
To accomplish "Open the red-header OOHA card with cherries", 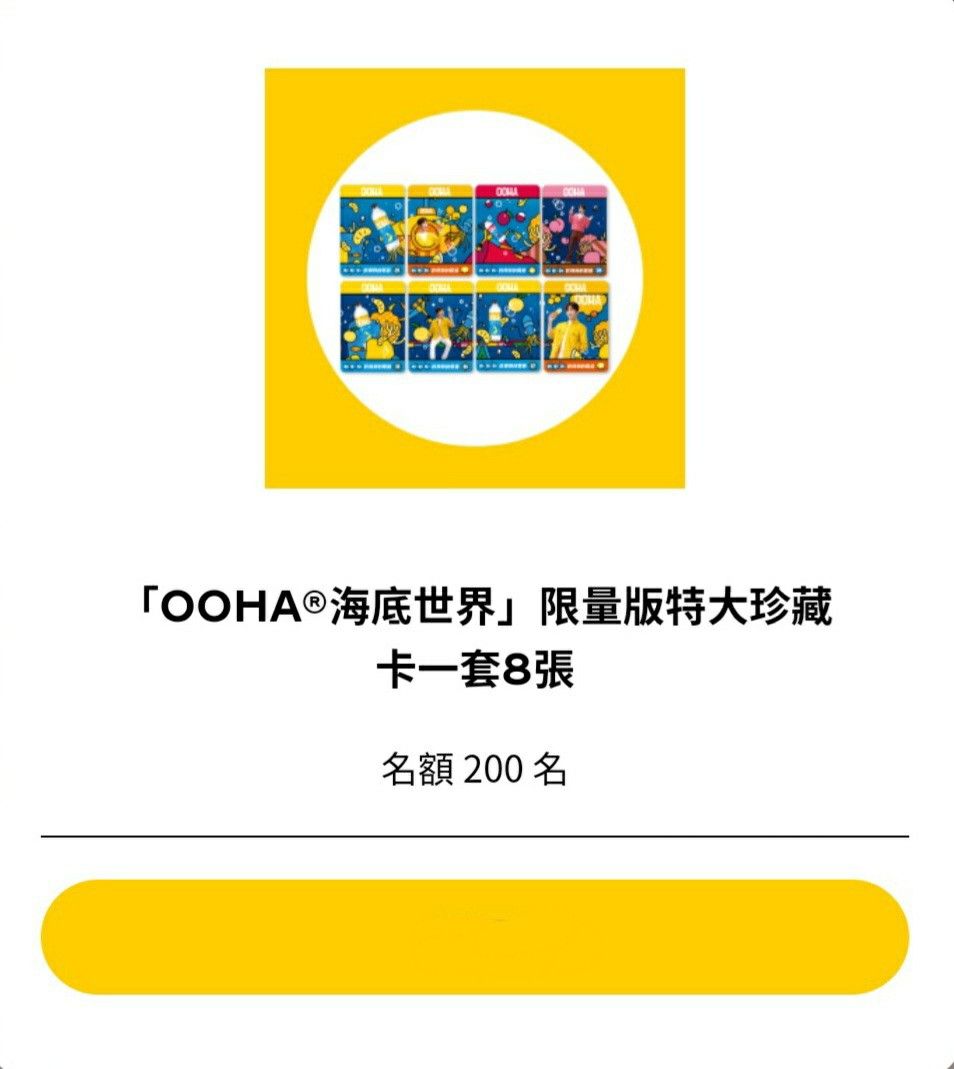I will point(505,228).
